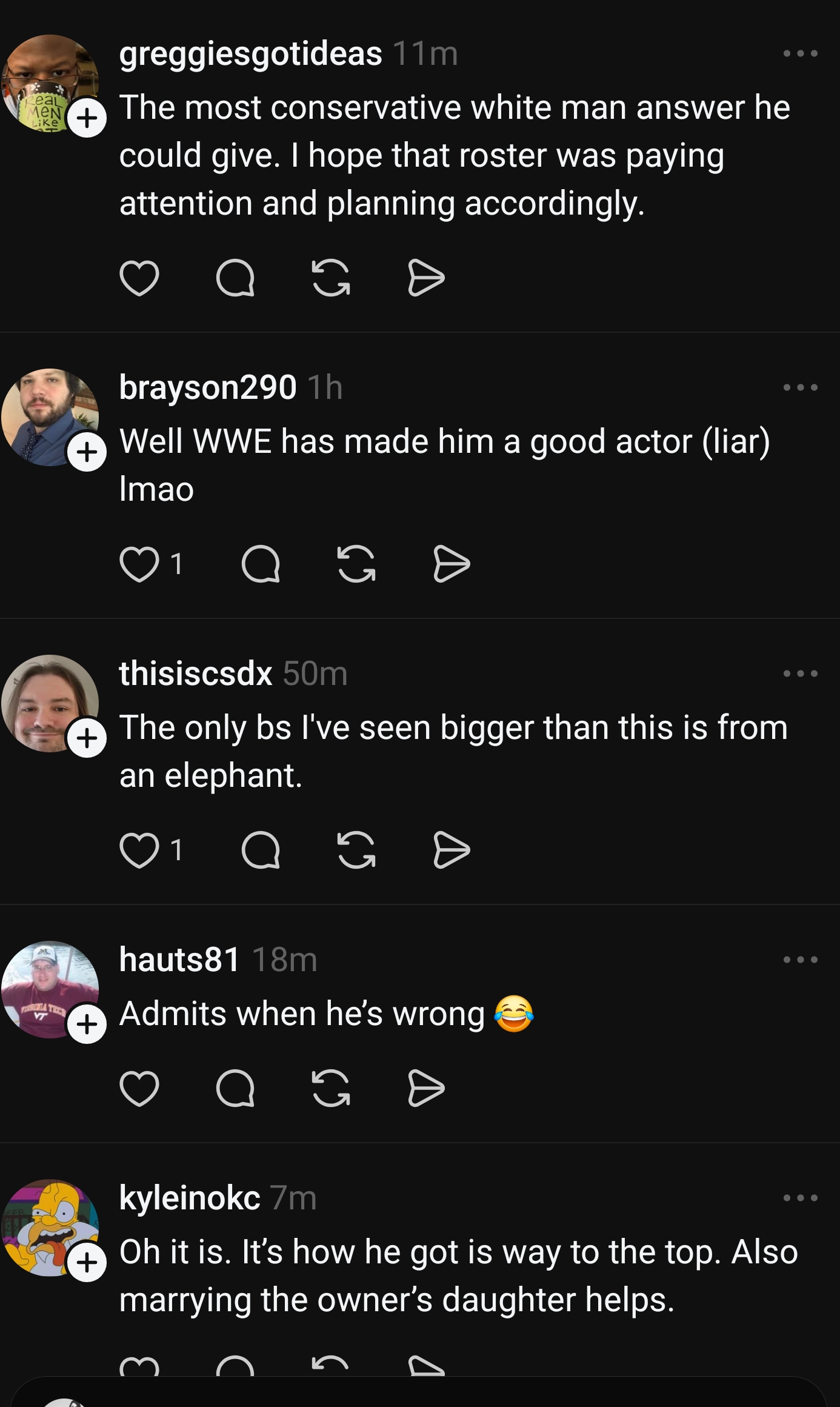Viewport: 840px width, 1407px height.
Task: Reply to thisiscsdx's comment
Action: coord(261,851)
